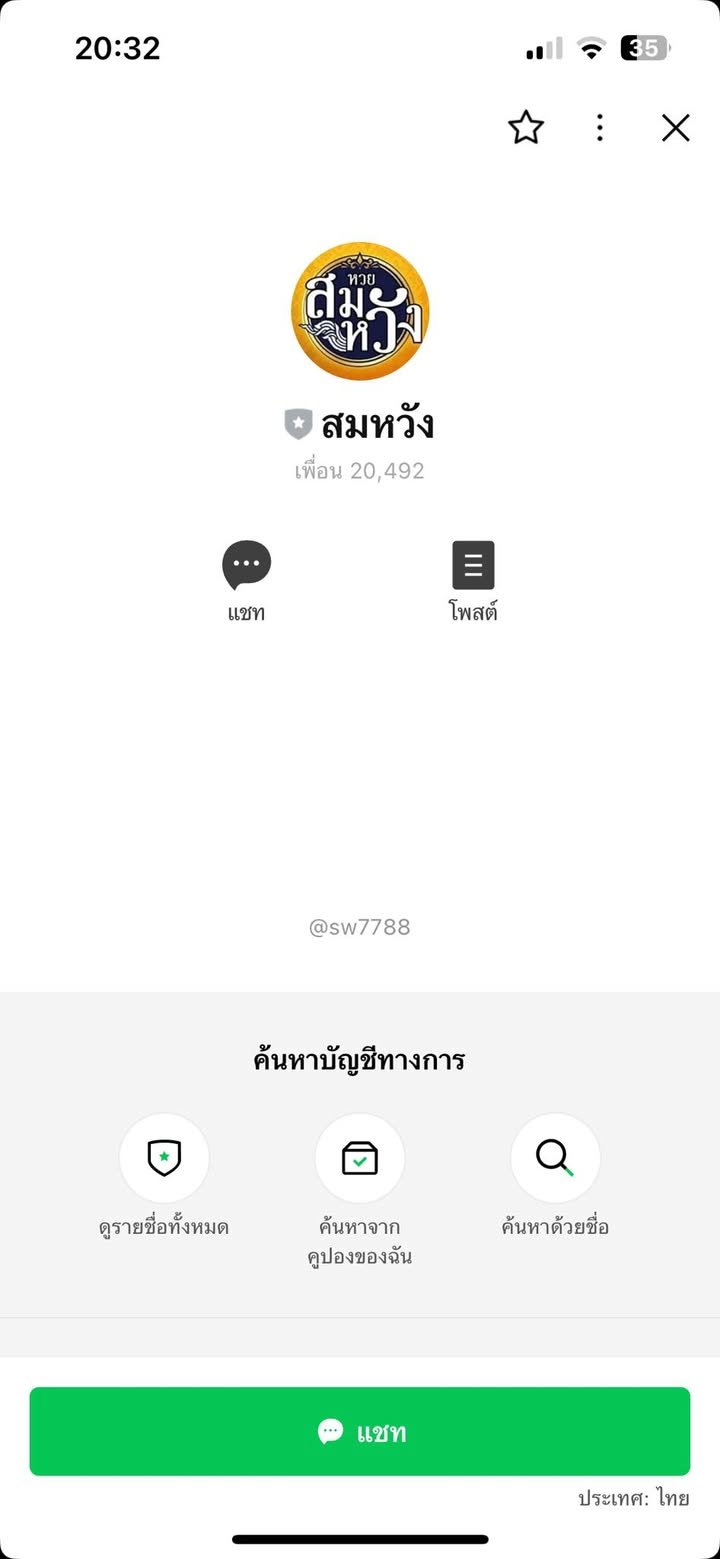The height and width of the screenshot is (1559, 720).
Task: Tap the green แชท button
Action: [x=360, y=1431]
